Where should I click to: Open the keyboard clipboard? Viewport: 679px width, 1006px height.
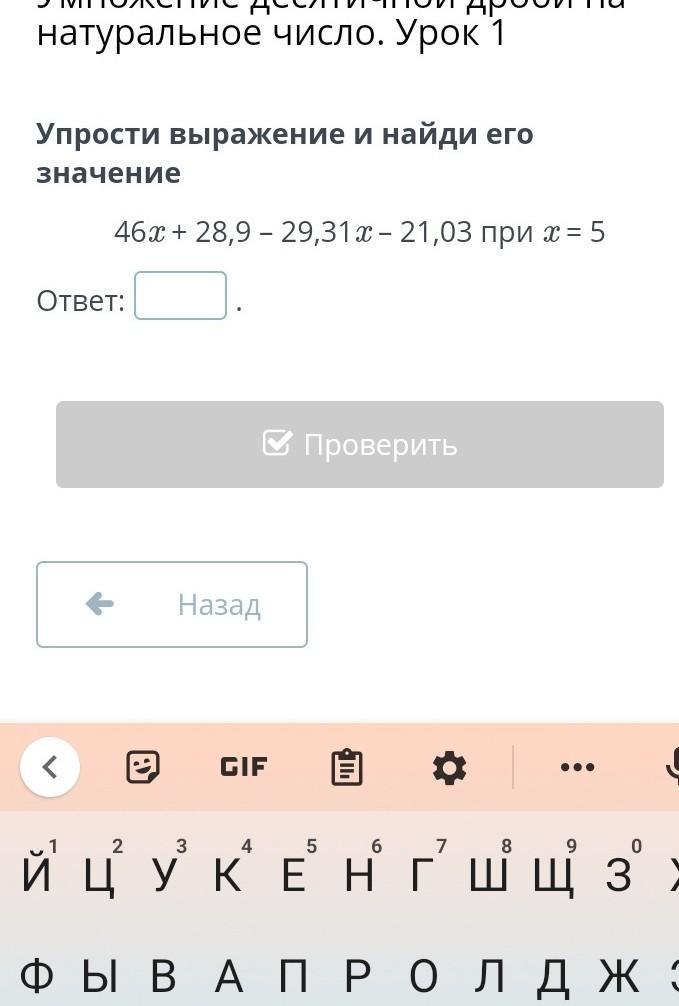[x=346, y=767]
